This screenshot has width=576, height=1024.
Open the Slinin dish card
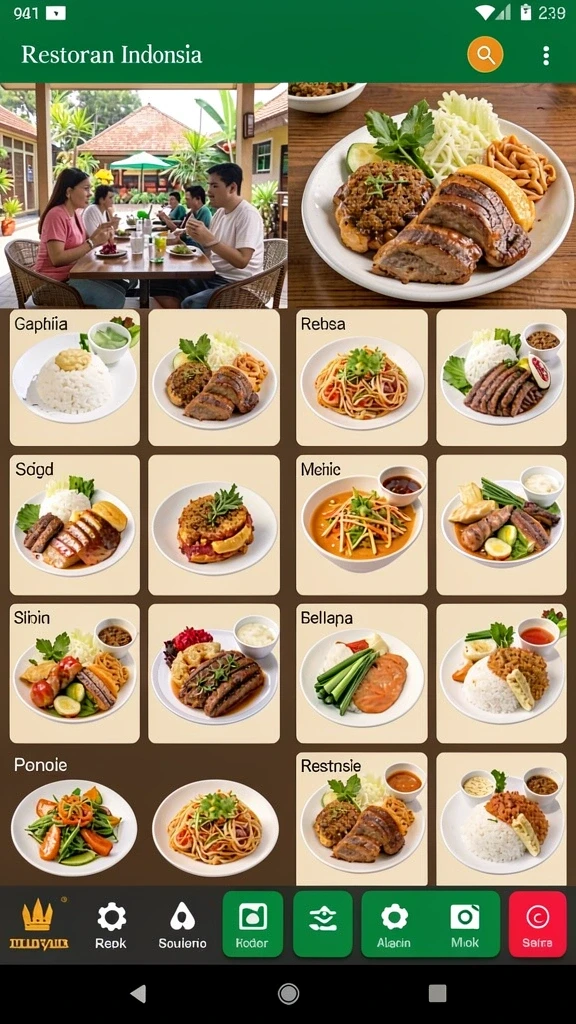tap(75, 673)
